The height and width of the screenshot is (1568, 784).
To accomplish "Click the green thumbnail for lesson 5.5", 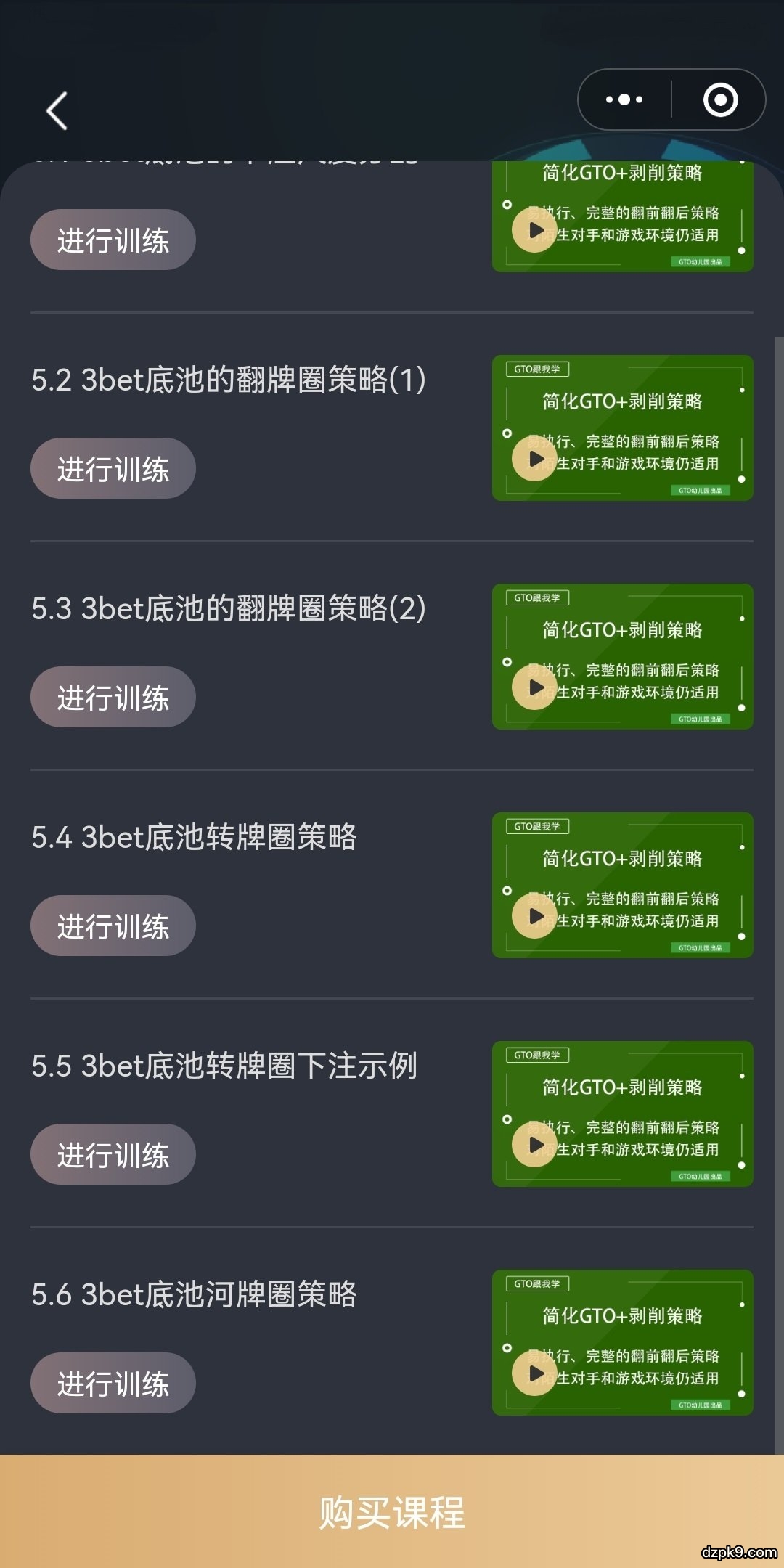I will click(623, 1115).
